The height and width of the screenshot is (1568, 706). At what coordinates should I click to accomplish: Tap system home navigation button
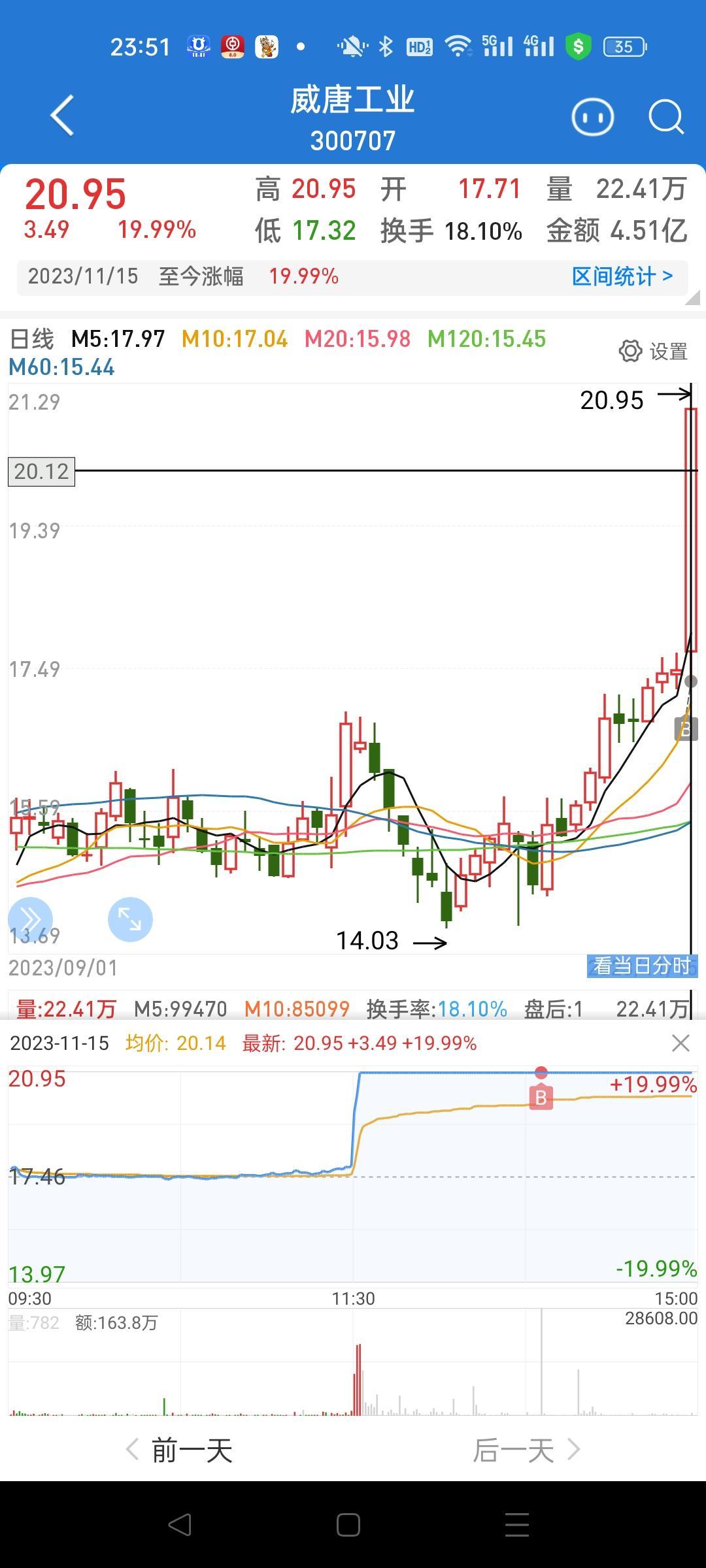348,1526
